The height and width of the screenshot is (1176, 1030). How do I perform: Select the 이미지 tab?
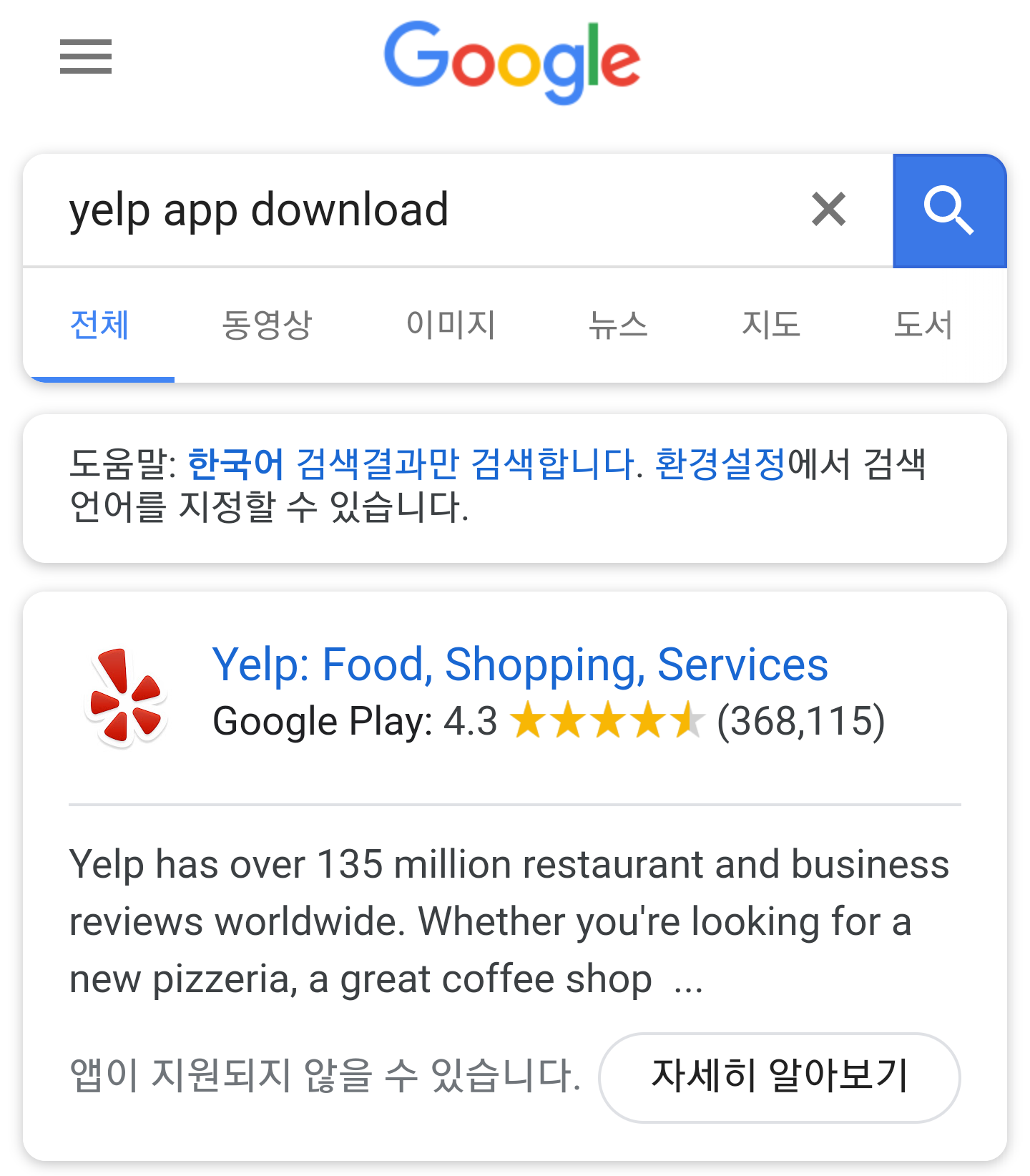coord(451,325)
